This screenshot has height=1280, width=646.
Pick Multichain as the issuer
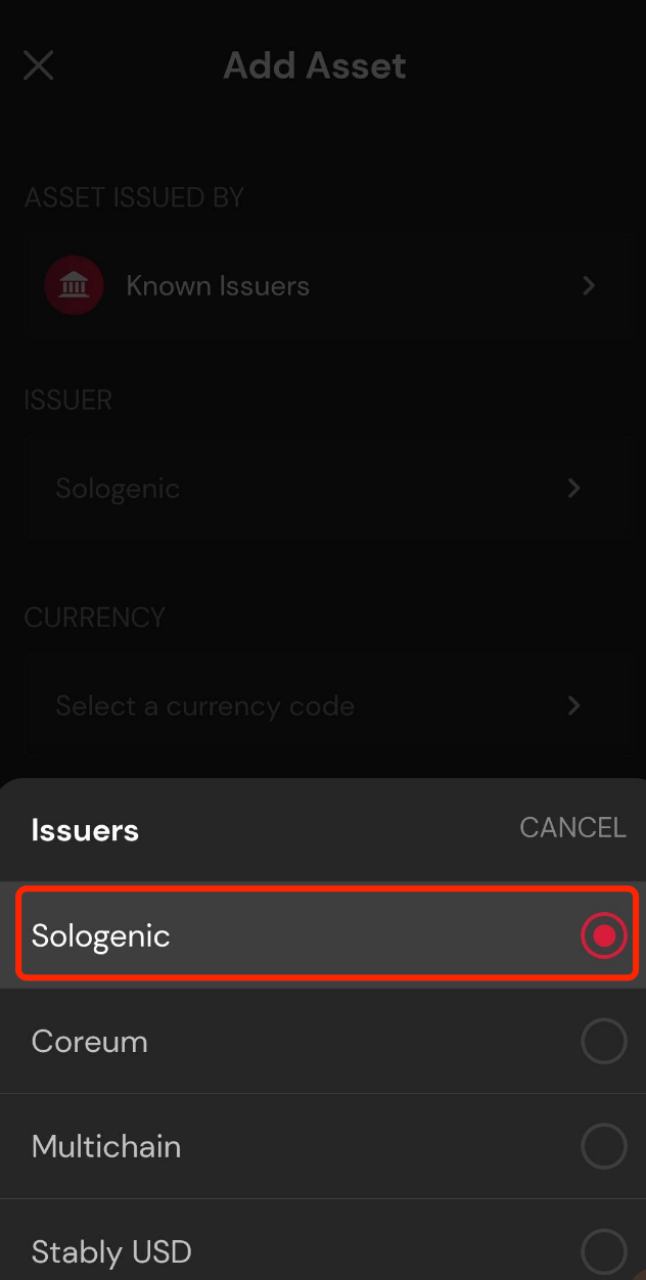tap(325, 1147)
